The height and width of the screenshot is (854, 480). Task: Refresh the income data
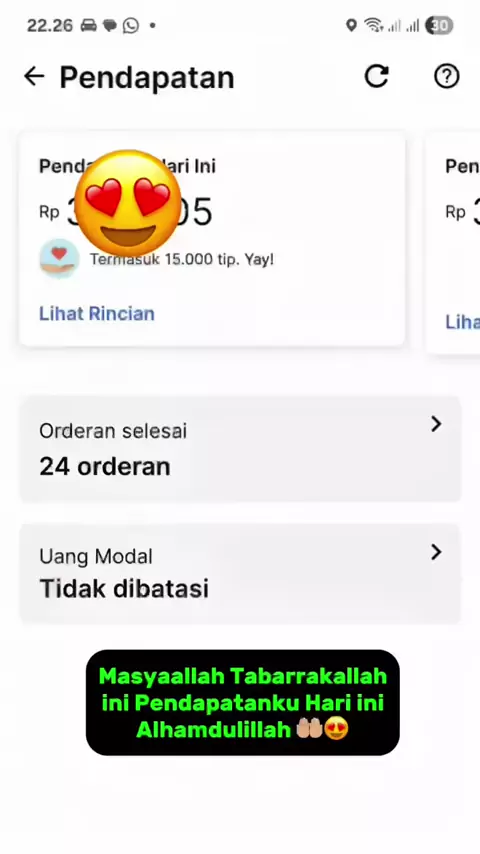click(x=376, y=76)
